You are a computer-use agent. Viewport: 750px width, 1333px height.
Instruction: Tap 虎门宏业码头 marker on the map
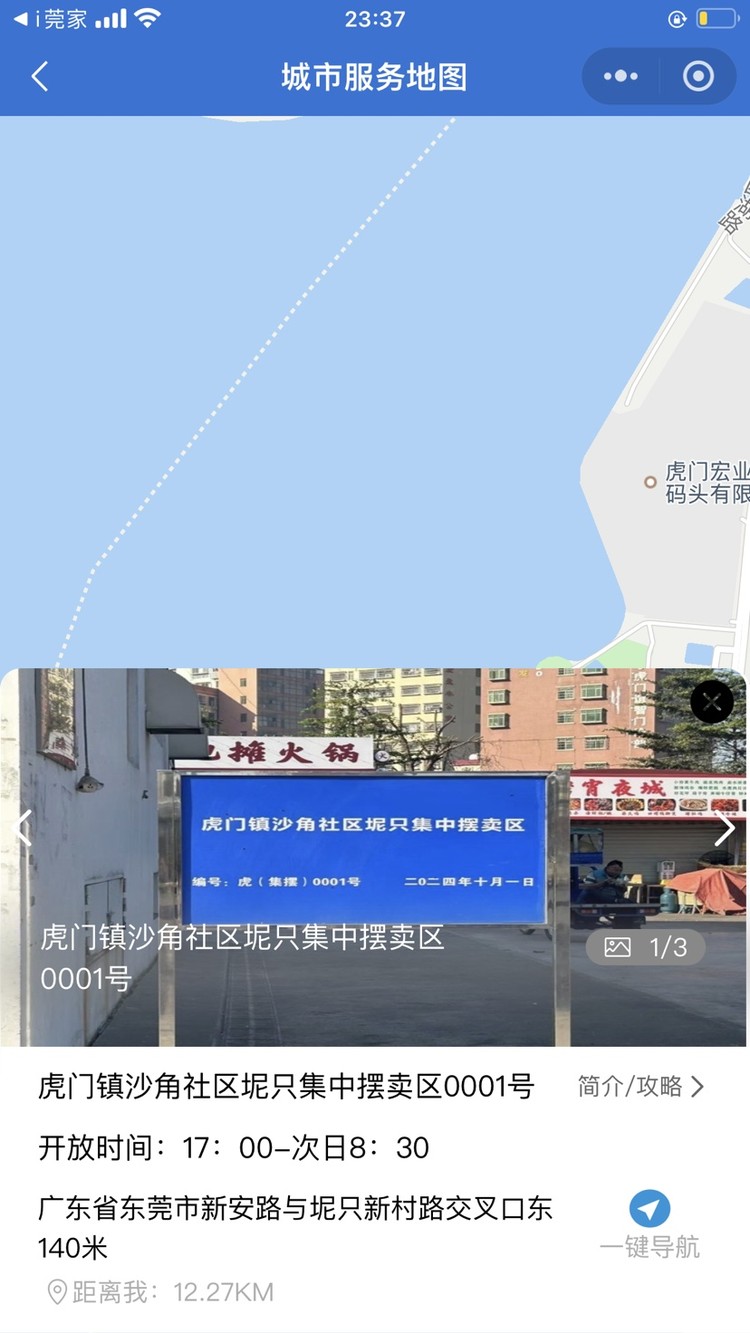point(651,482)
